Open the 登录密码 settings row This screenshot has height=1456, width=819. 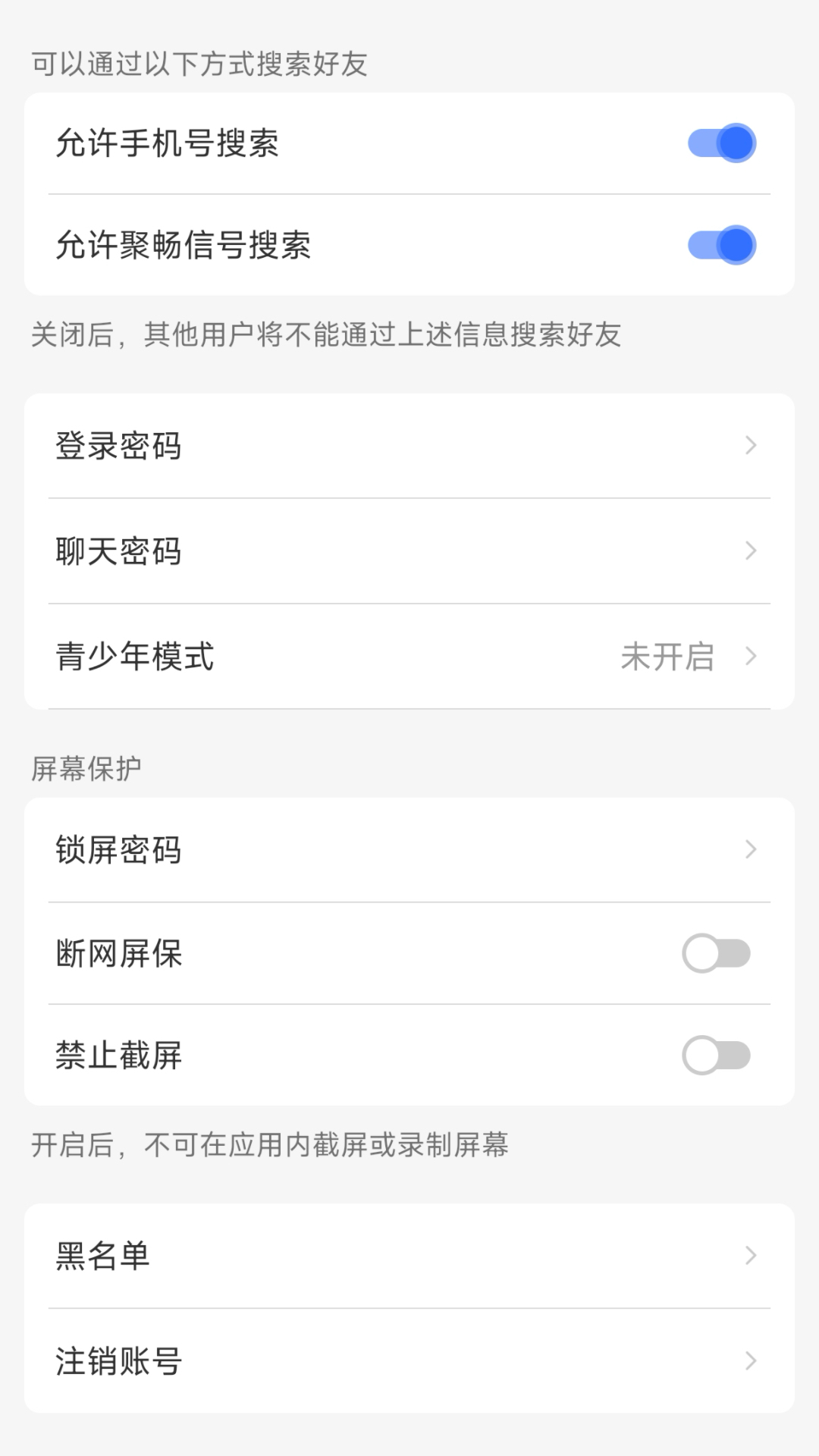409,447
